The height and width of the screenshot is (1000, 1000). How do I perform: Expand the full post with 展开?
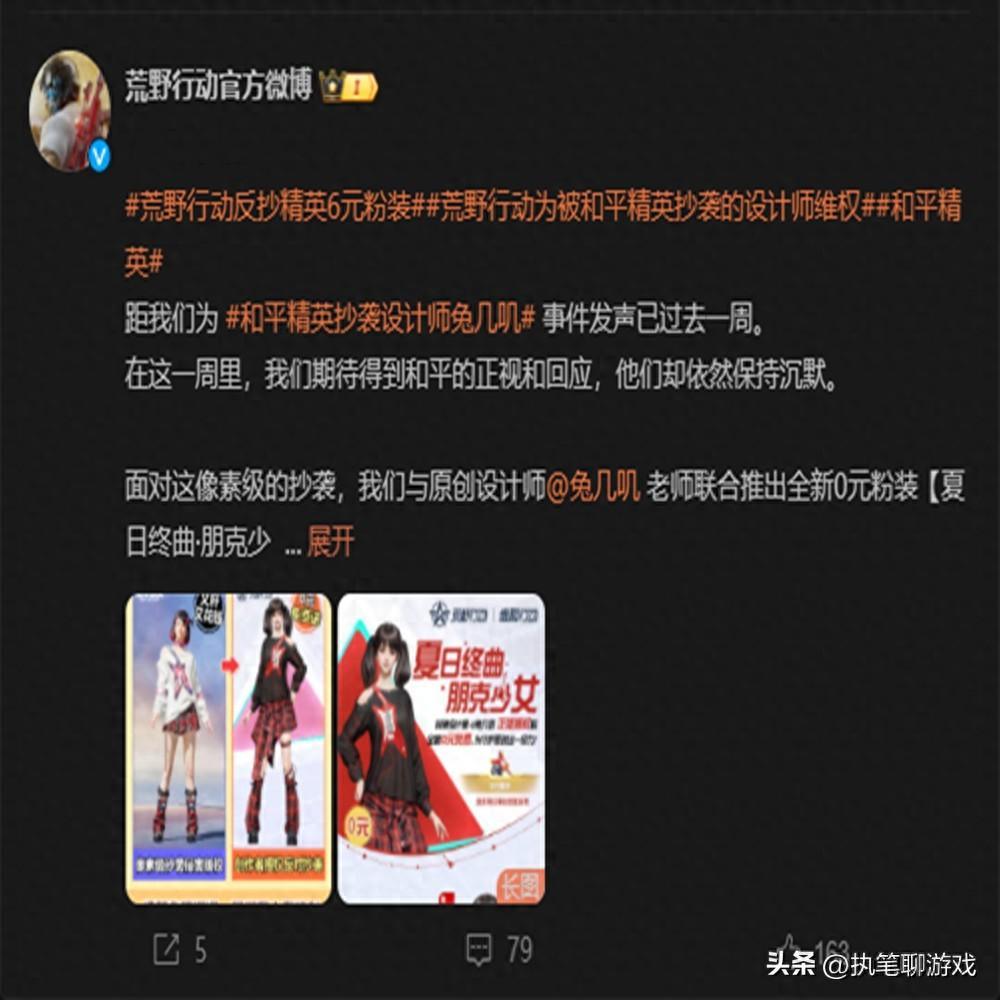coord(330,543)
